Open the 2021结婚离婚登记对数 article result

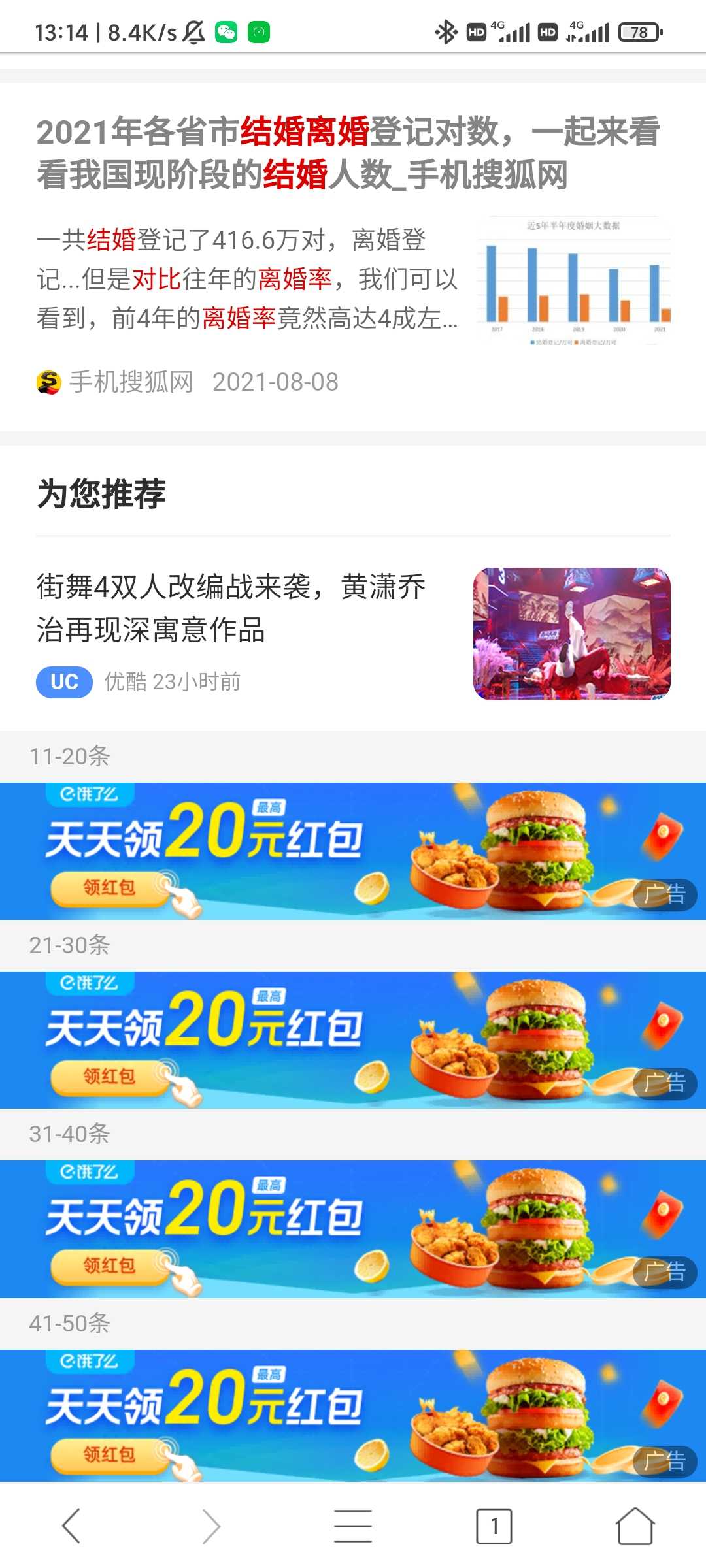coord(346,154)
